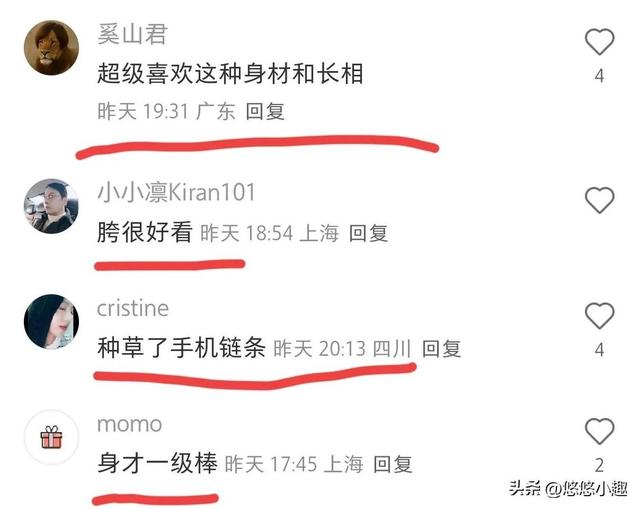This screenshot has height=509, width=640.
Task: Reply to momo's comment
Action: (x=393, y=464)
